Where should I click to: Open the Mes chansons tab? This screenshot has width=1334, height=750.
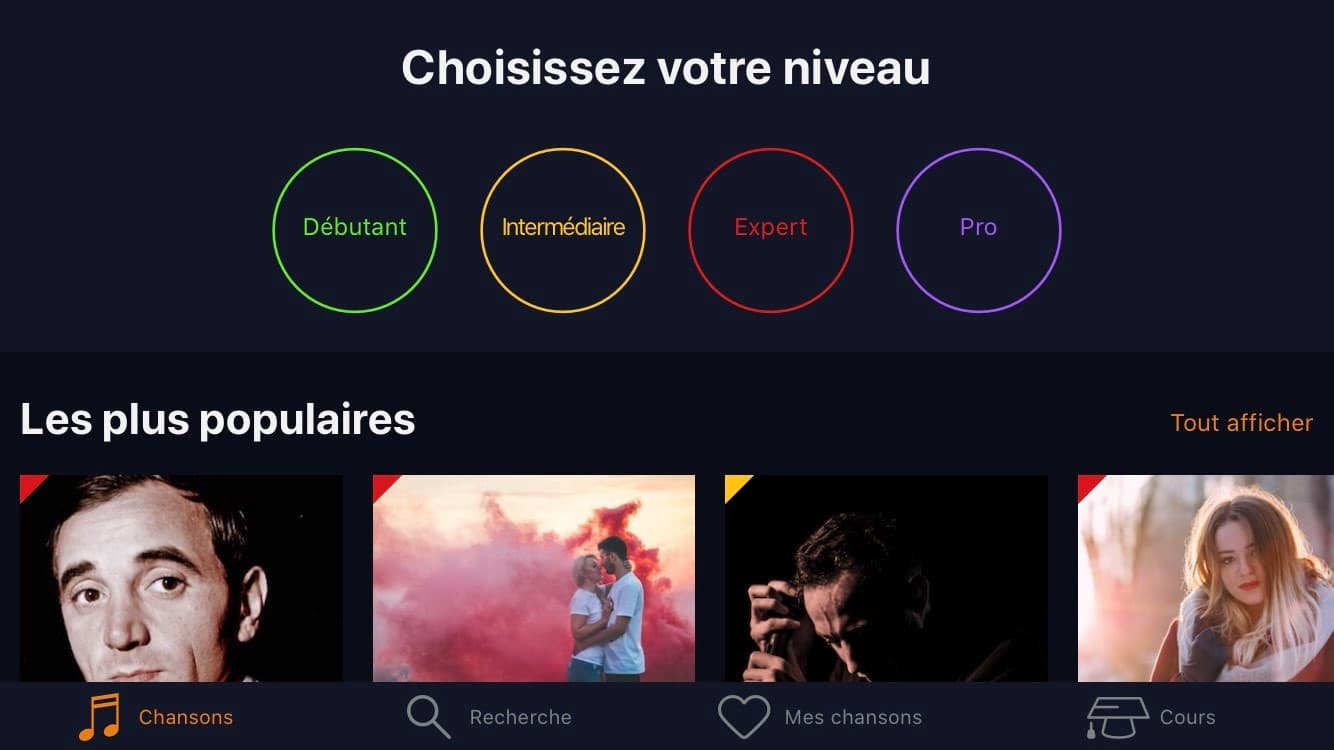tap(820, 717)
